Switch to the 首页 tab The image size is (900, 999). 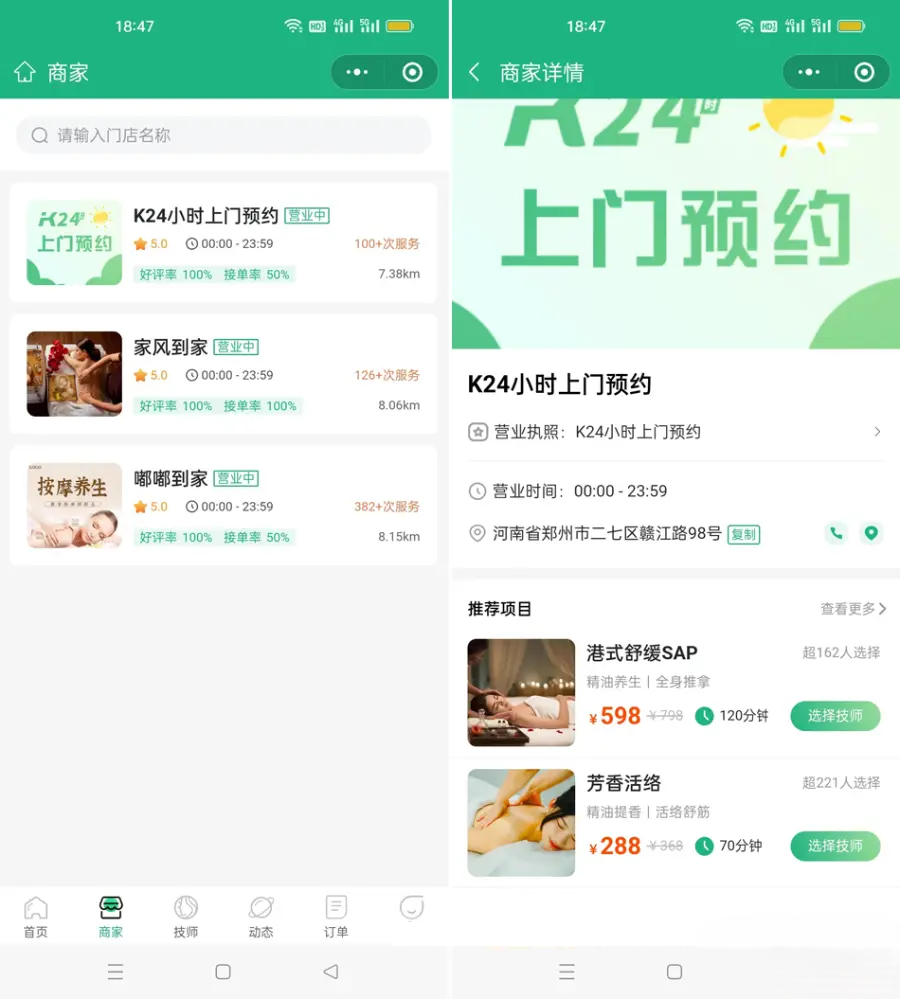tap(36, 916)
